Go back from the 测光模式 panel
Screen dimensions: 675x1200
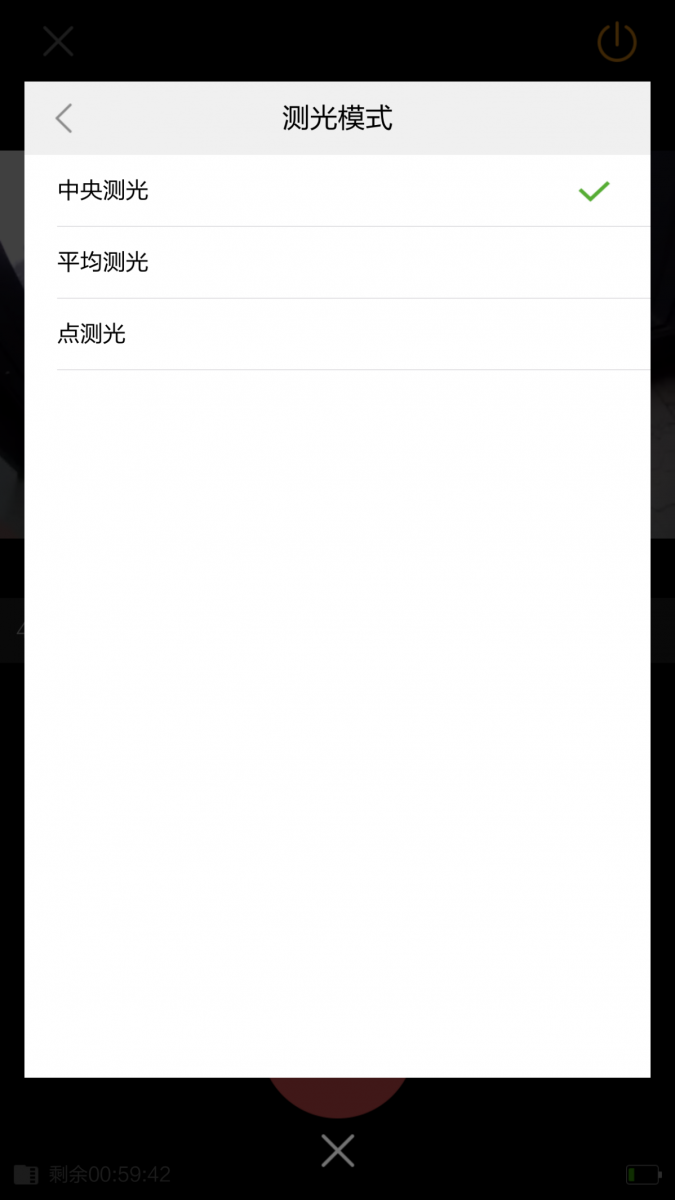point(64,119)
